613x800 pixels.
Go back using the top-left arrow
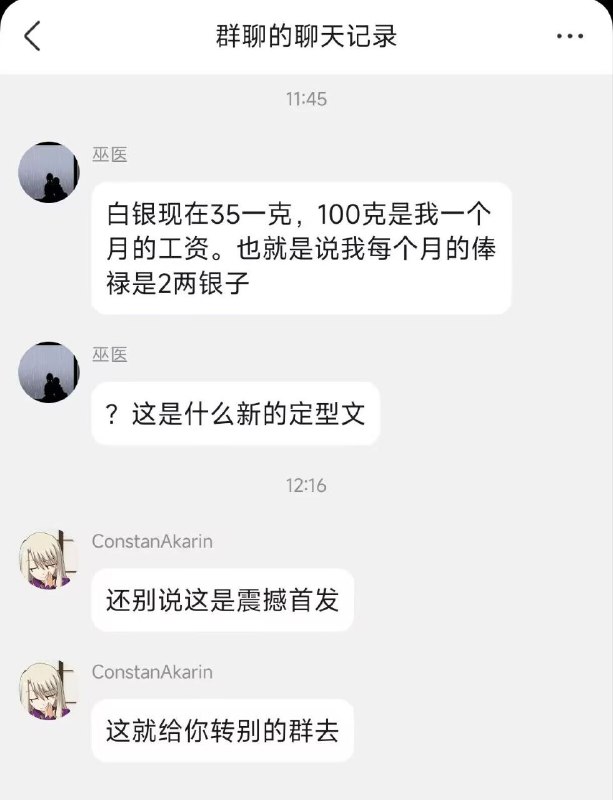(x=32, y=36)
